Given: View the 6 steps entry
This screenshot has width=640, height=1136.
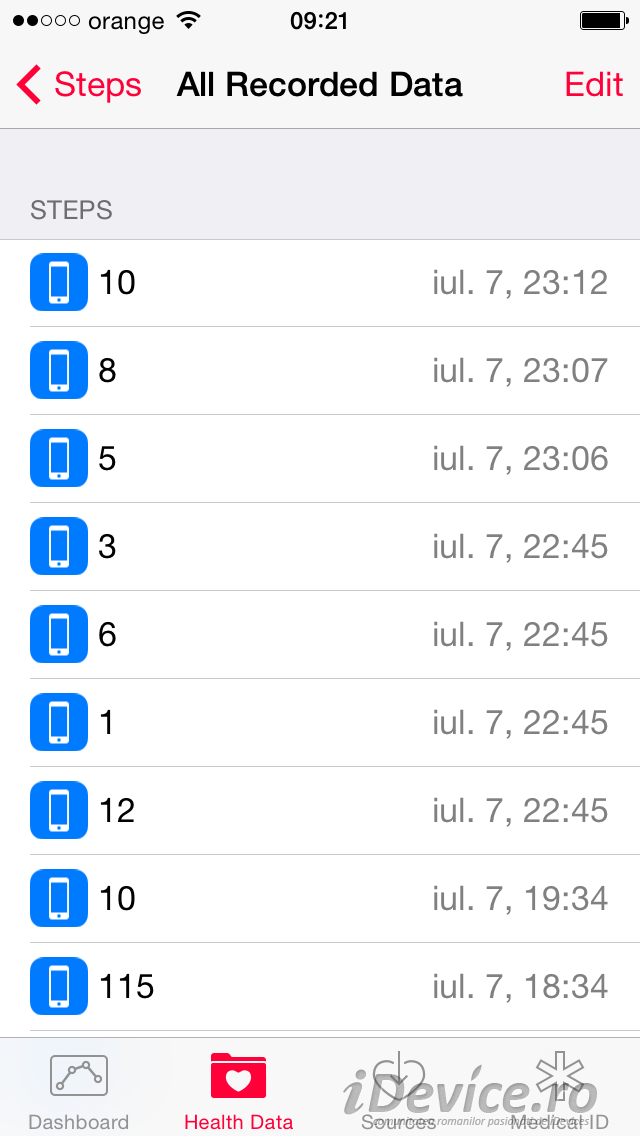Looking at the screenshot, I should pyautogui.click(x=320, y=635).
